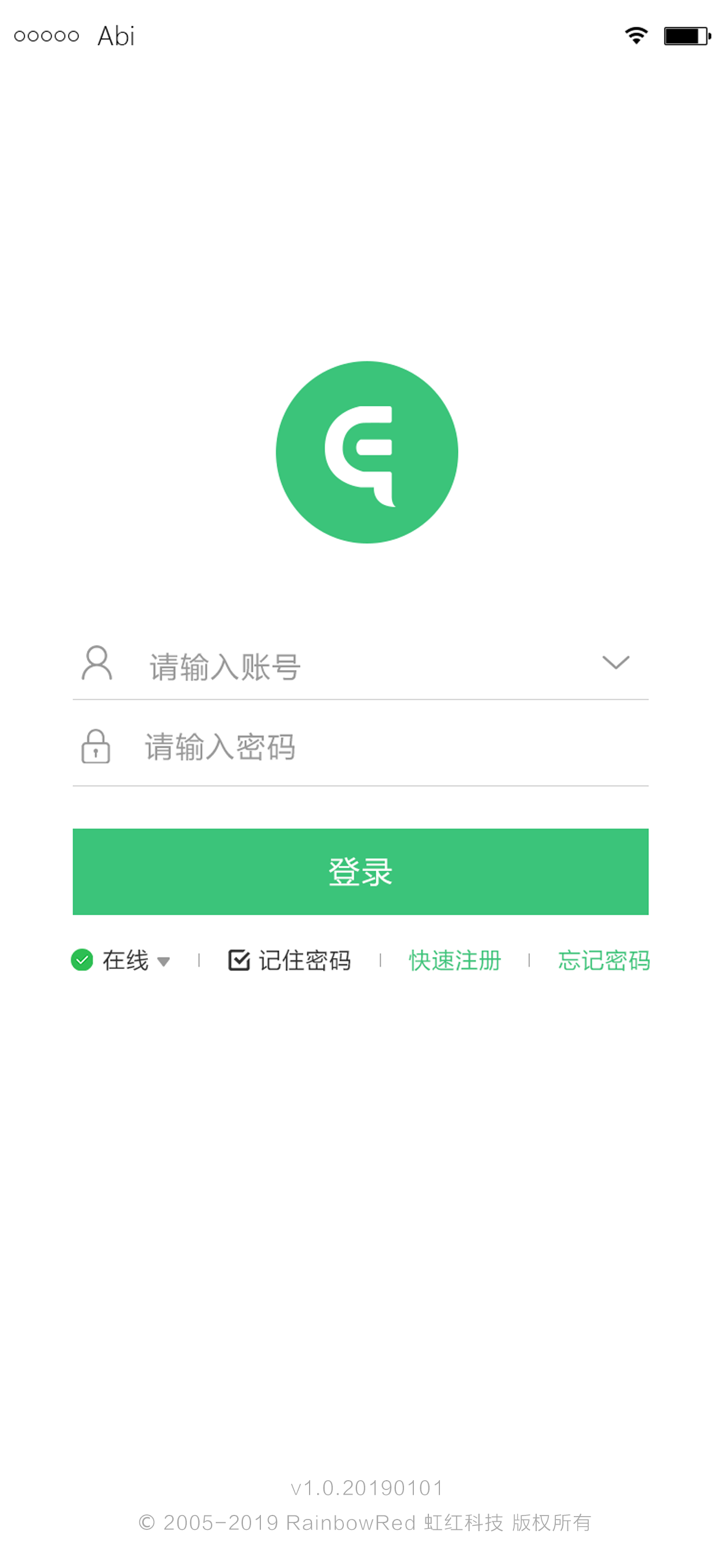Click the green app logo
This screenshot has width=720, height=1558.
367,451
